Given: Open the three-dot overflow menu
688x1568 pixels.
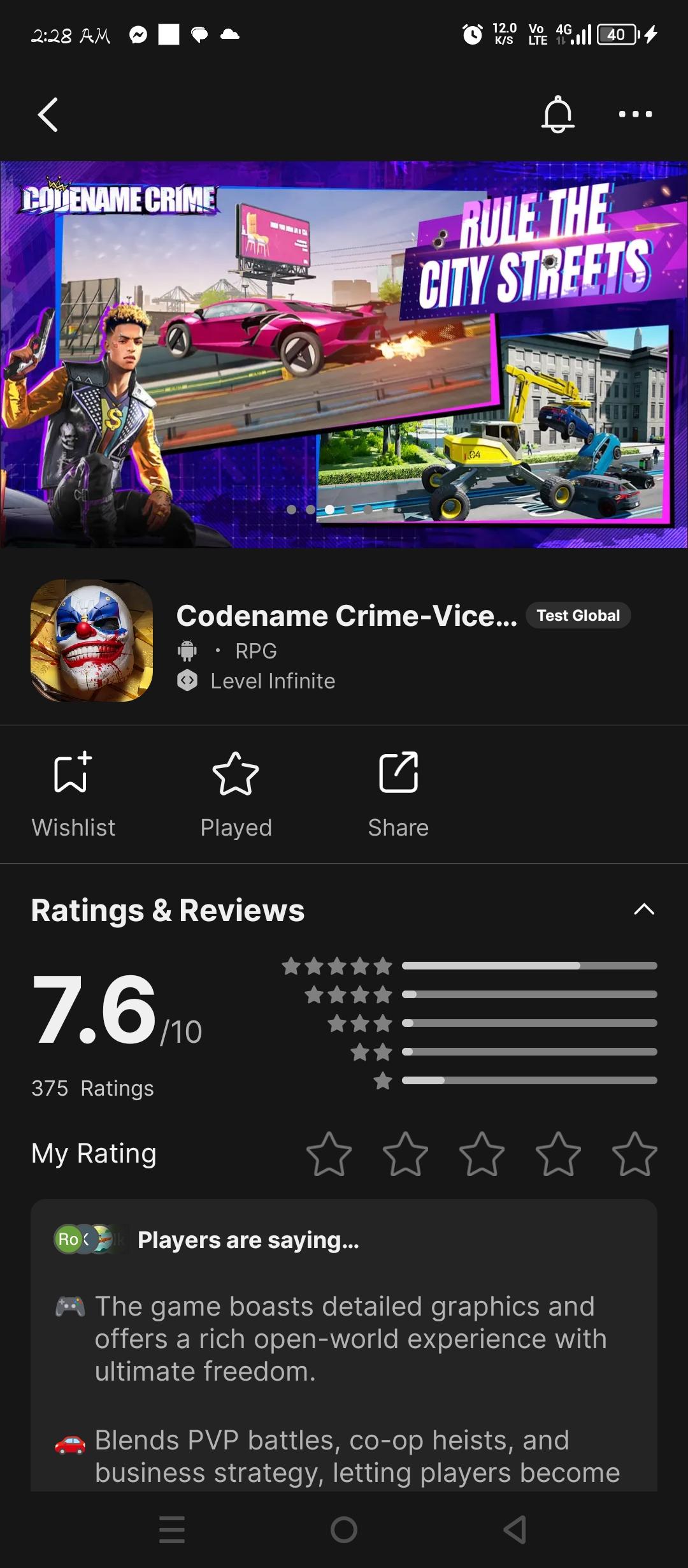Looking at the screenshot, I should [635, 115].
